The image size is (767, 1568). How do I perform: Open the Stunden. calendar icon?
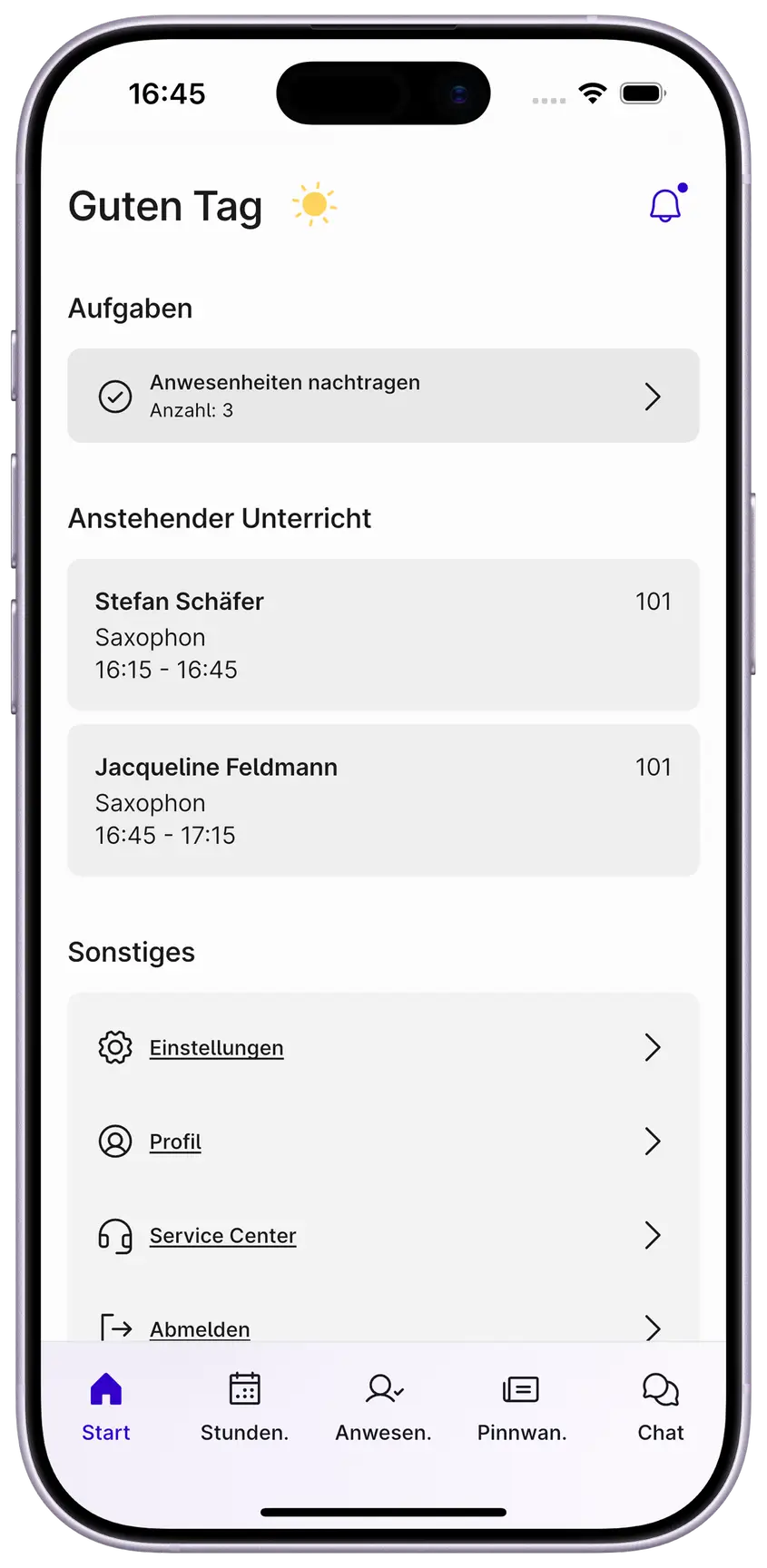(x=244, y=1388)
